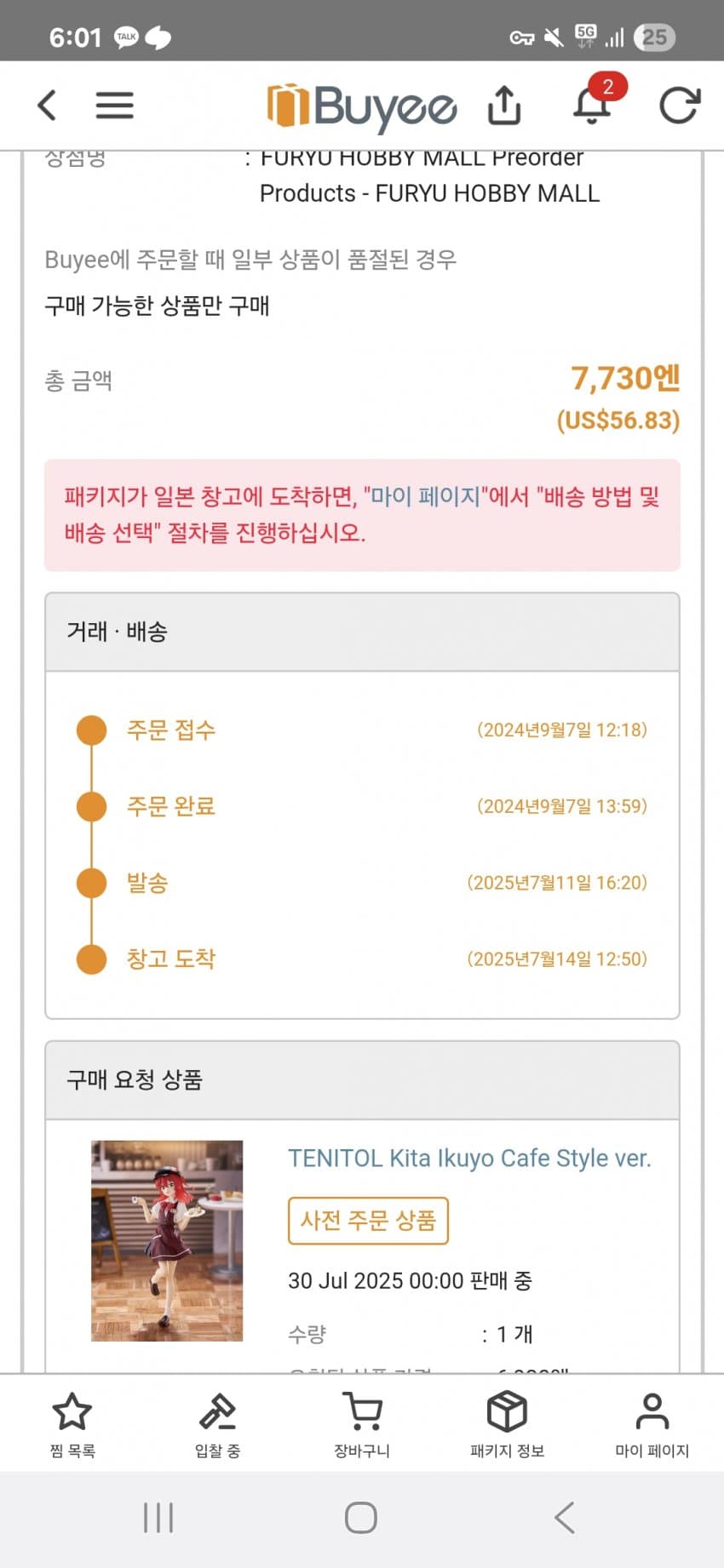Switch to the 찜 목록 tab
Image resolution: width=724 pixels, height=1568 pixels.
tap(72, 1424)
